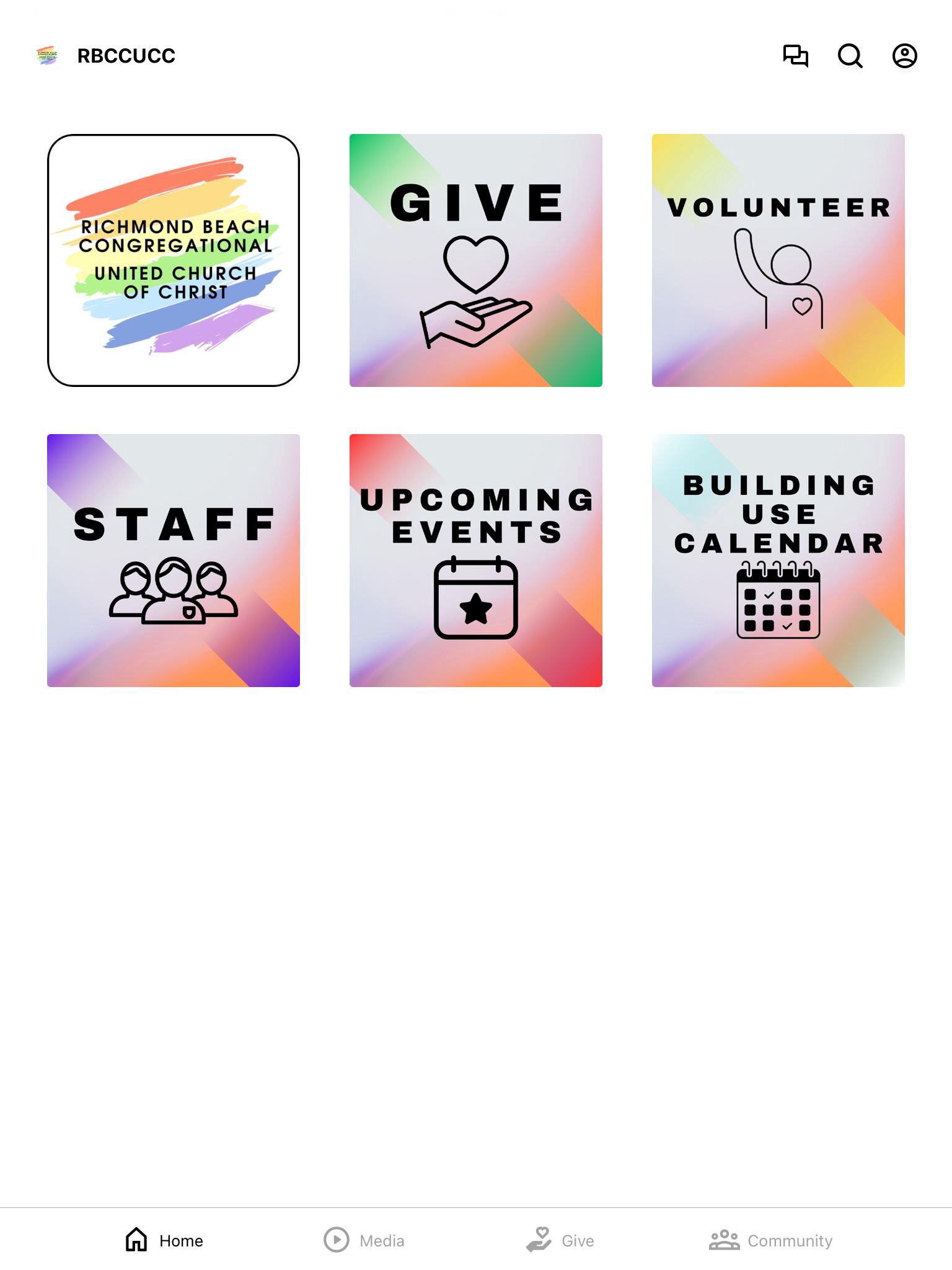This screenshot has width=952, height=1270.
Task: Open the Upcoming Events tile
Action: [x=476, y=561]
